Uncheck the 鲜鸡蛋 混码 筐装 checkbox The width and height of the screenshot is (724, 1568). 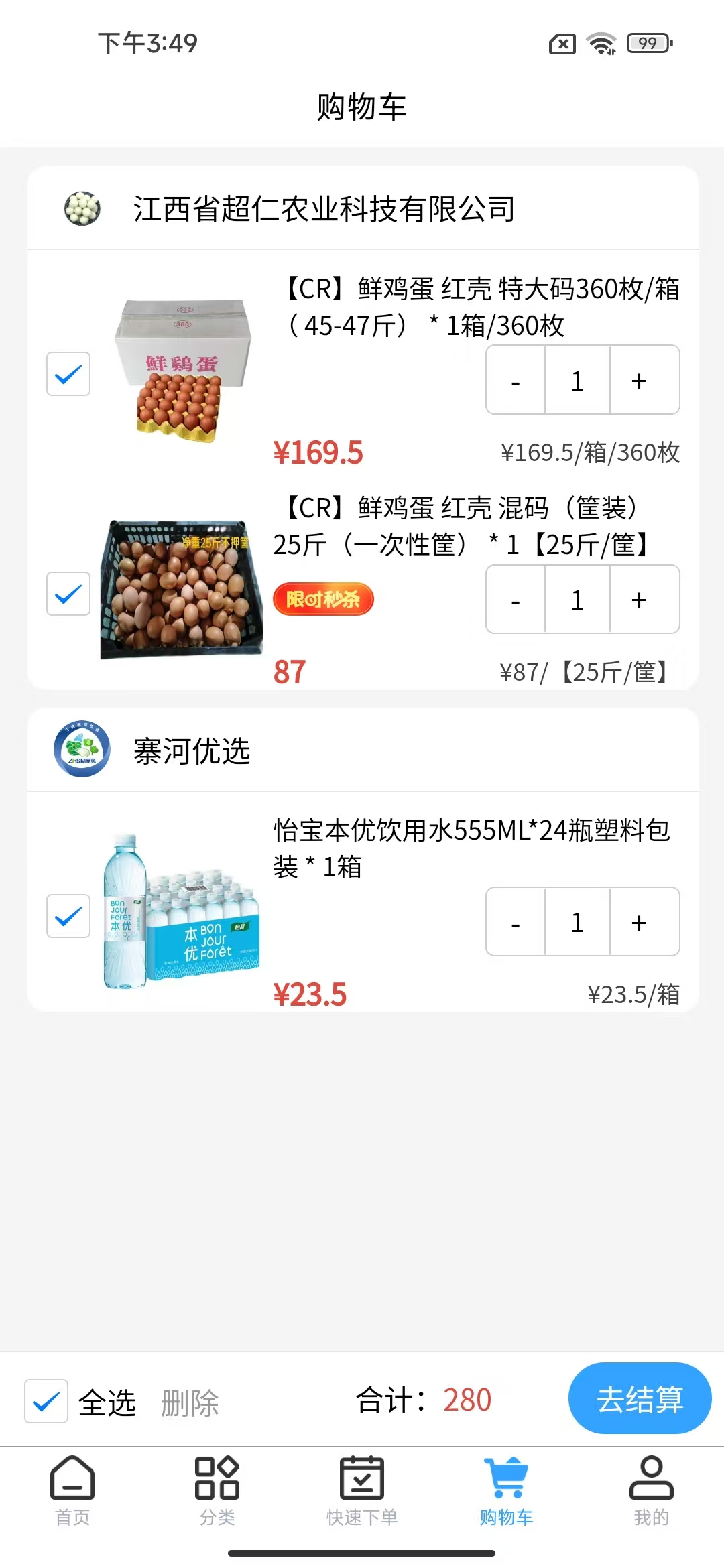(x=68, y=594)
